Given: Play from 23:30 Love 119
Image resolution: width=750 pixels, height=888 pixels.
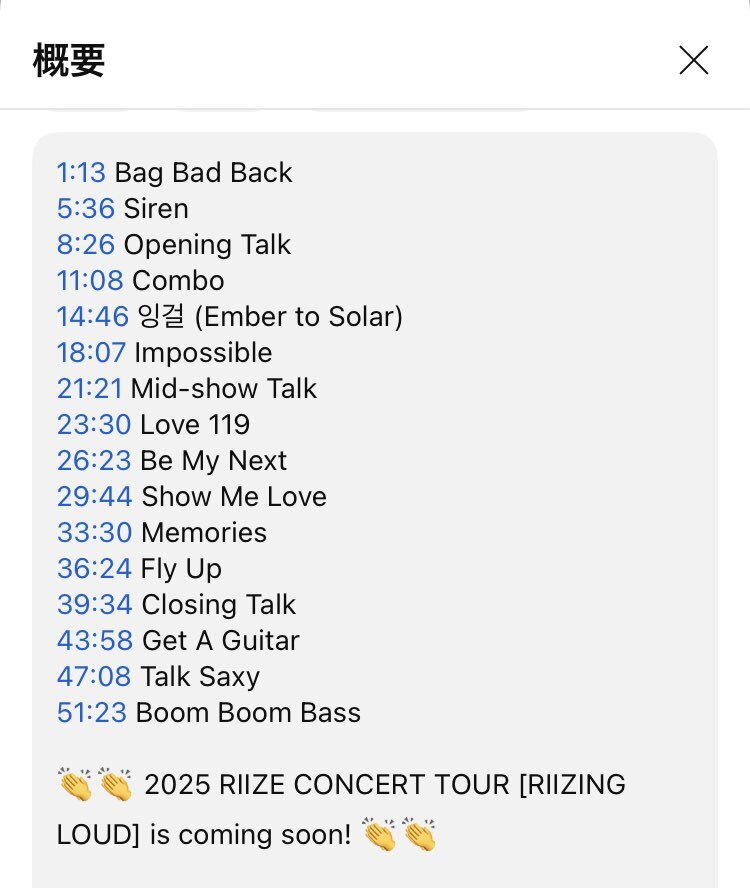Looking at the screenshot, I should pos(94,425).
